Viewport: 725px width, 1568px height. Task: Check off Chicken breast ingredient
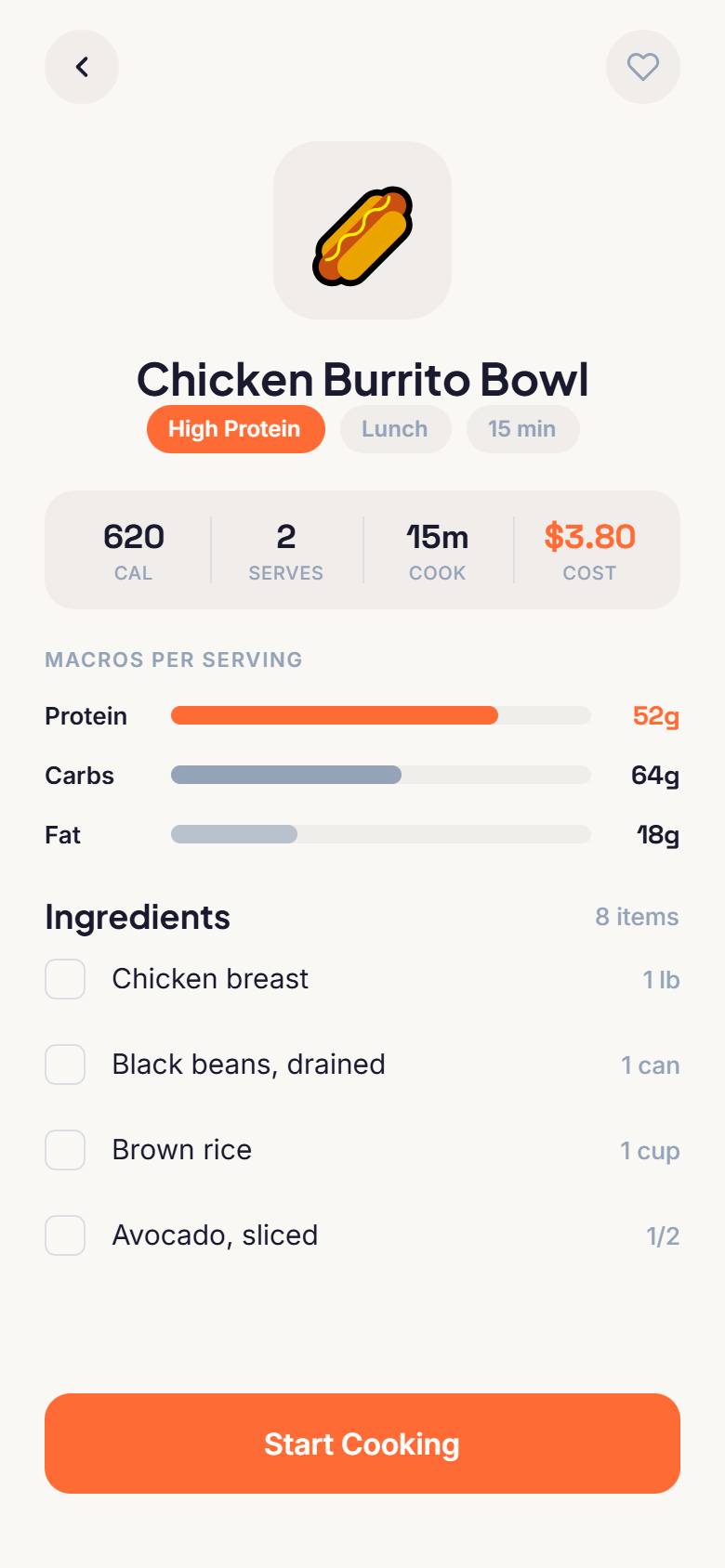[x=65, y=978]
